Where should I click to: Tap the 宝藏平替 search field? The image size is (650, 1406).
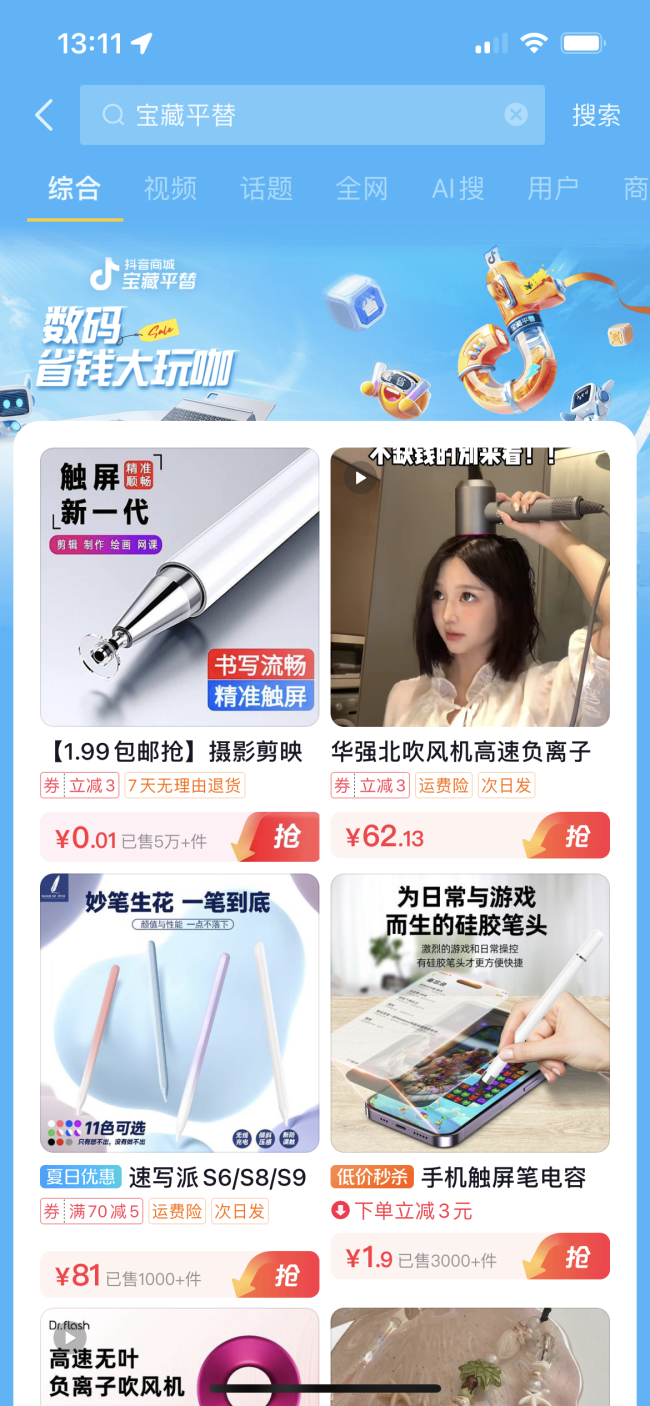tap(300, 115)
